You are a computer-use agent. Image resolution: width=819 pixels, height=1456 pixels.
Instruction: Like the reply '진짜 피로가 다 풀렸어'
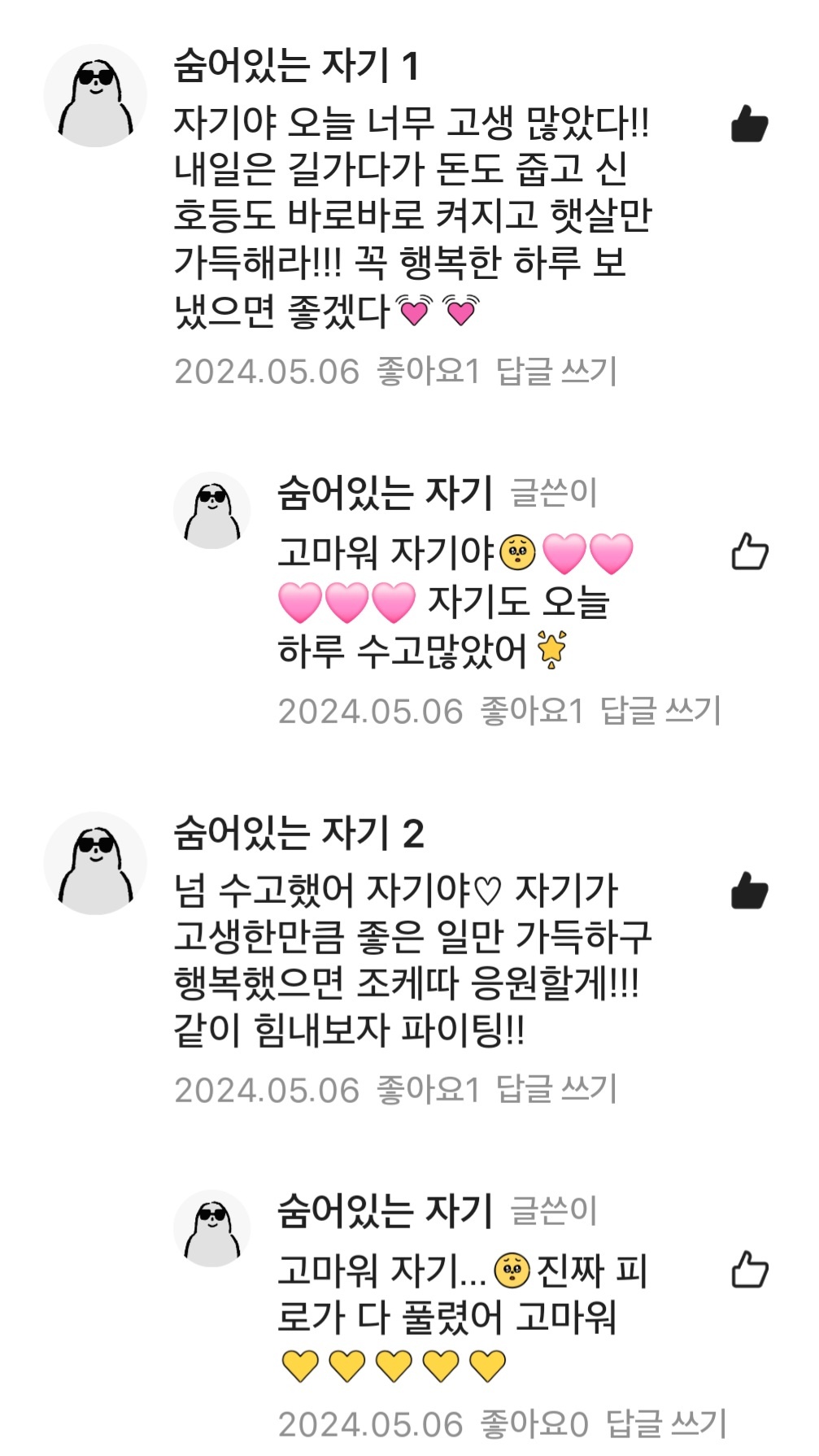(749, 1270)
